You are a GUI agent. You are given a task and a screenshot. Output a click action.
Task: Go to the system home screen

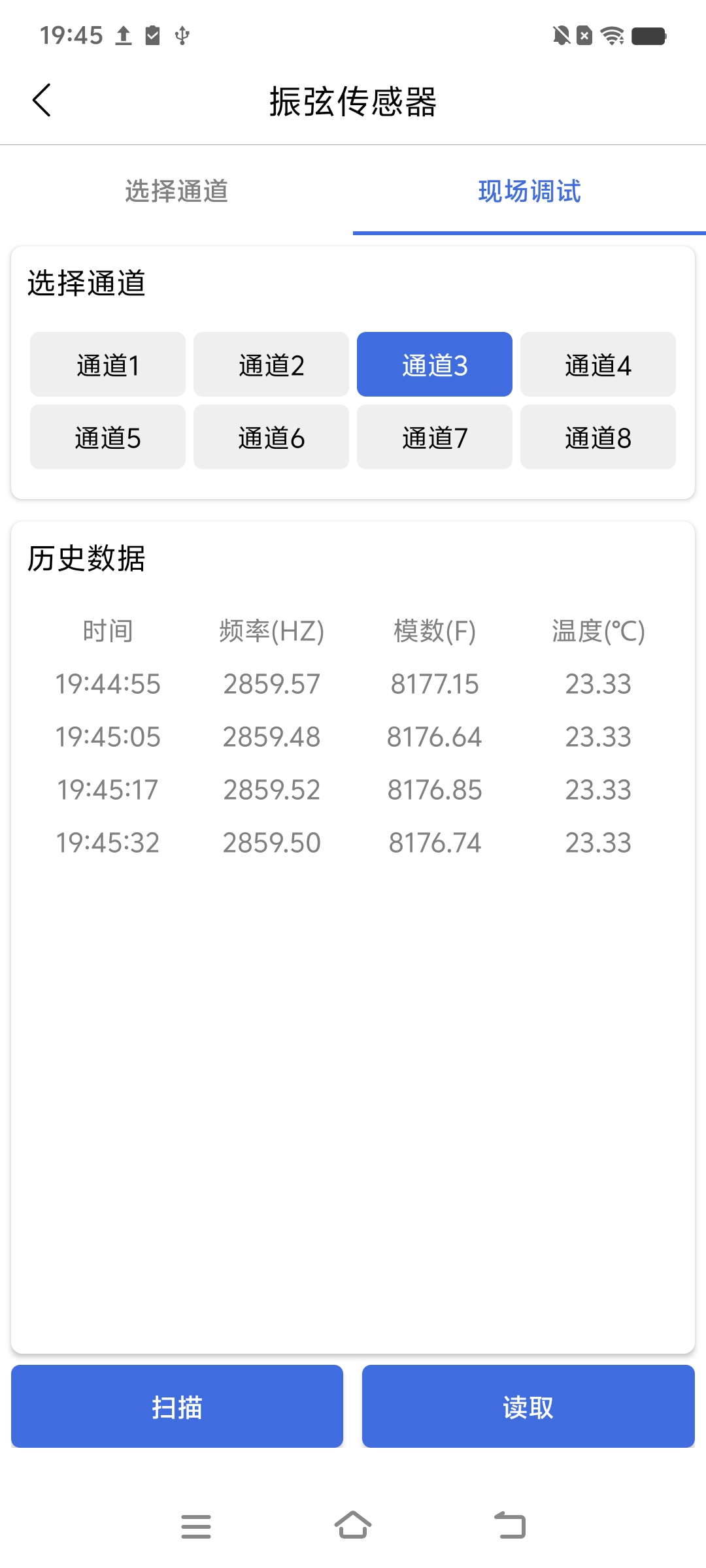[353, 1526]
